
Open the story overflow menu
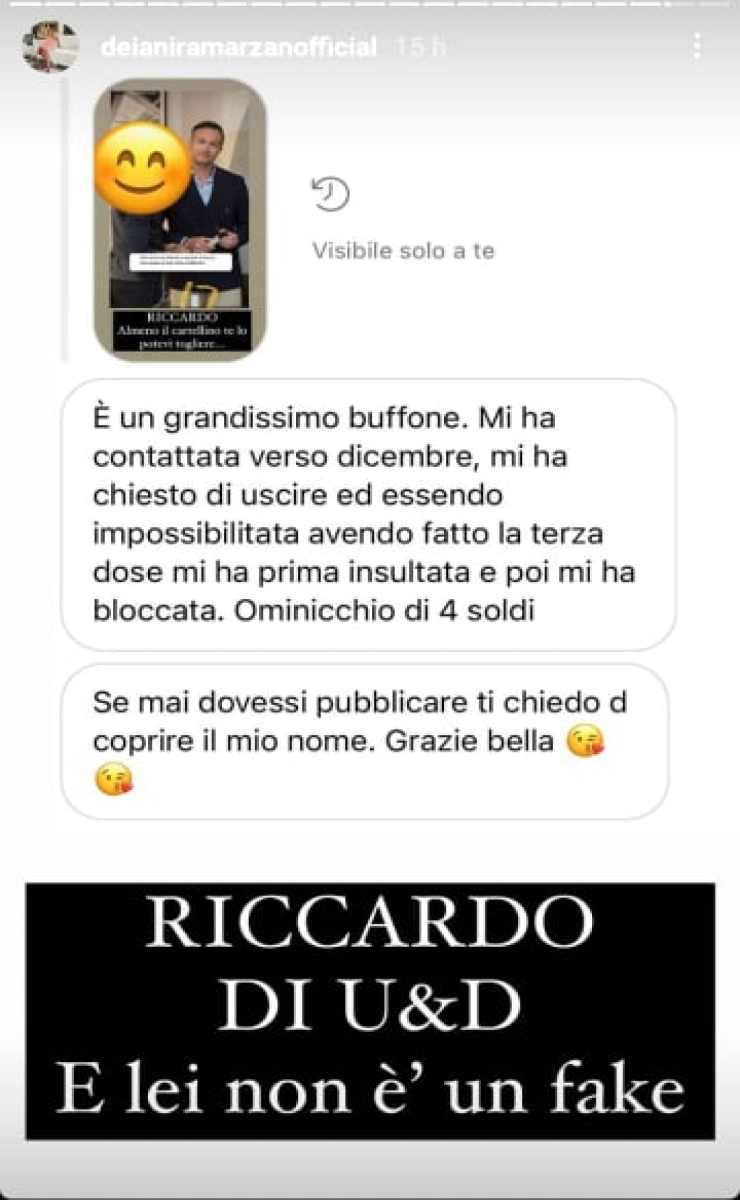point(697,45)
